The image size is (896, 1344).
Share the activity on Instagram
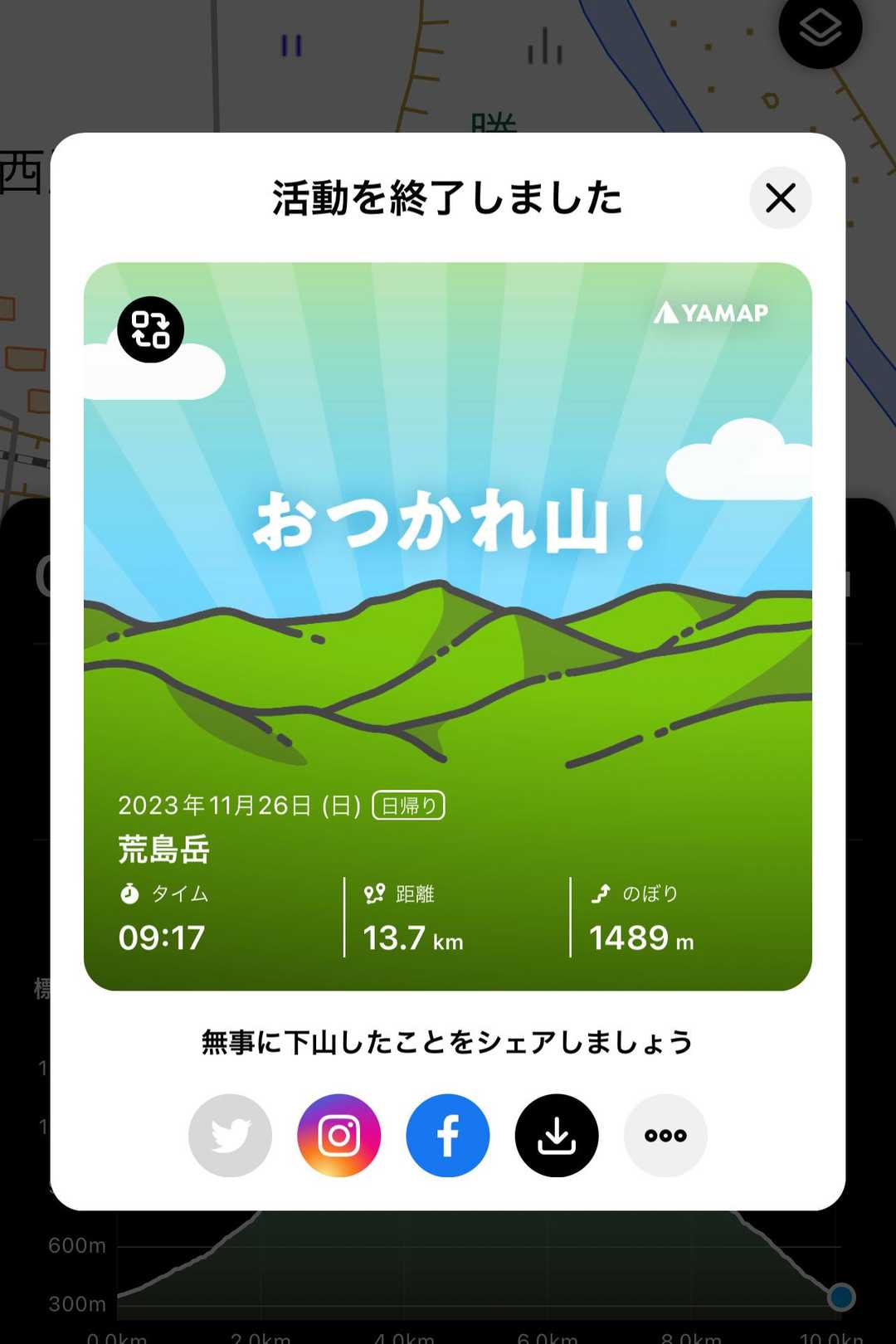tap(338, 1135)
